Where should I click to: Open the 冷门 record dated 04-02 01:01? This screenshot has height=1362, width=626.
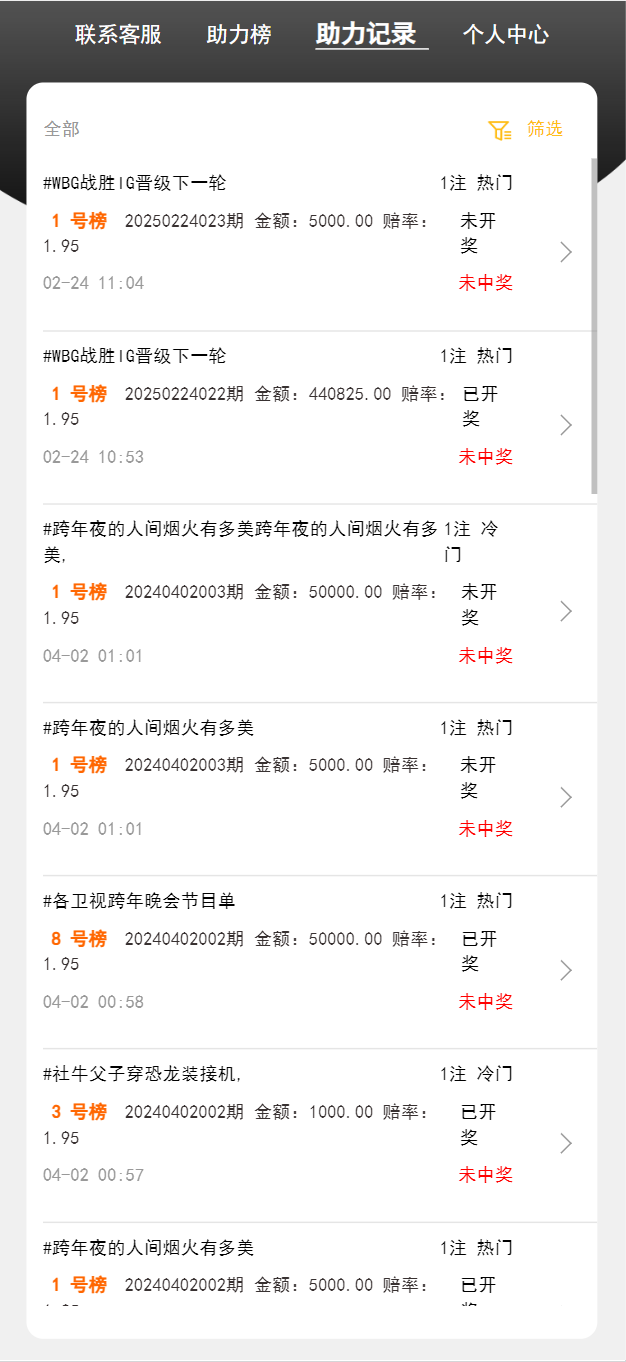coord(314,604)
